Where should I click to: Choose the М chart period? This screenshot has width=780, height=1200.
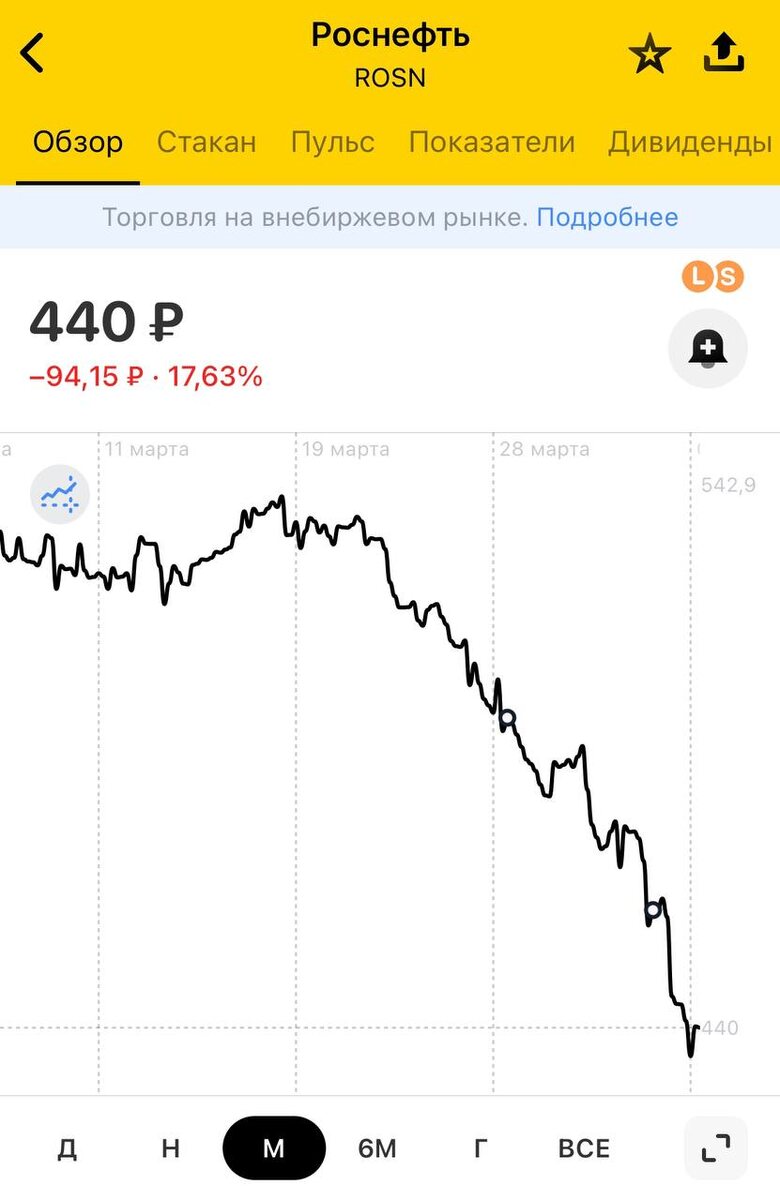tap(273, 1148)
